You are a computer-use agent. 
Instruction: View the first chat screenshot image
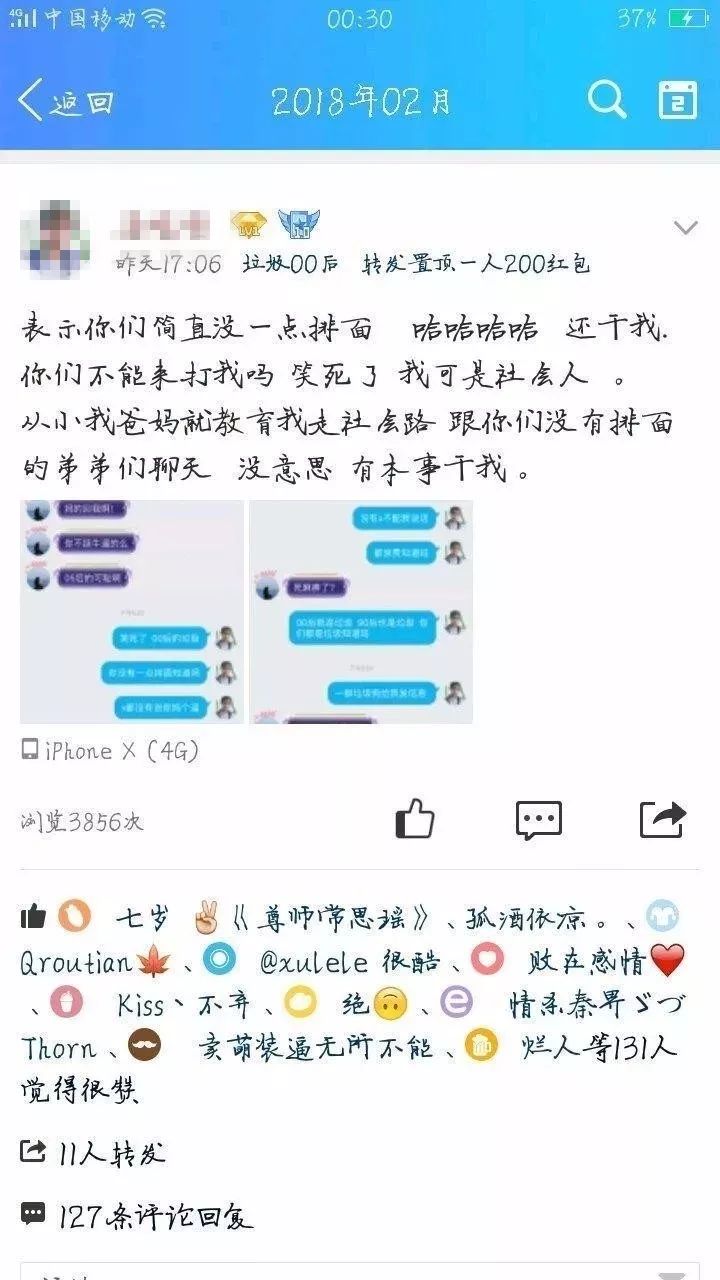pyautogui.click(x=132, y=612)
